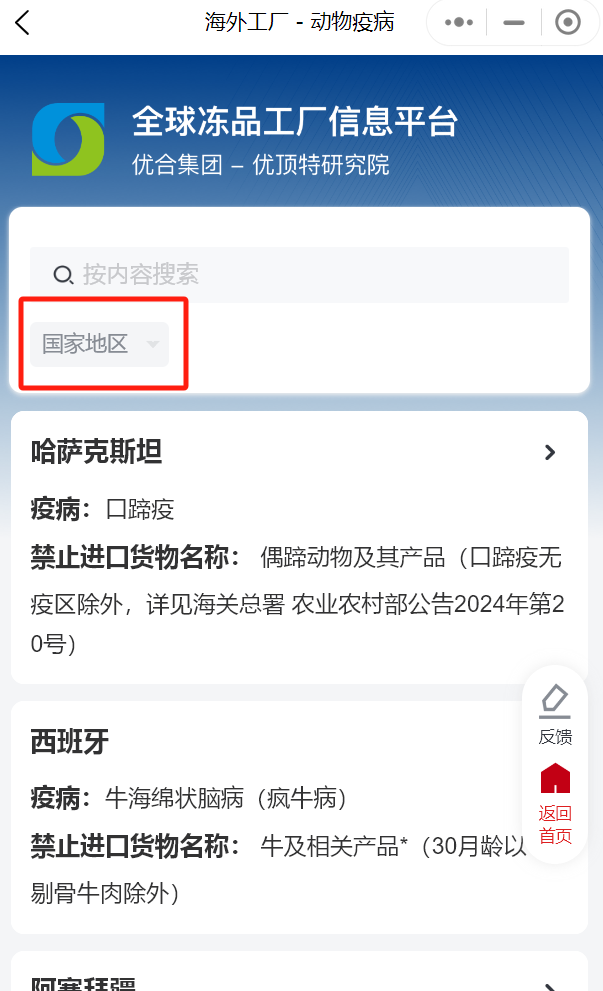603x991 pixels.
Task: Open the 反馈 feedback button
Action: tap(555, 715)
